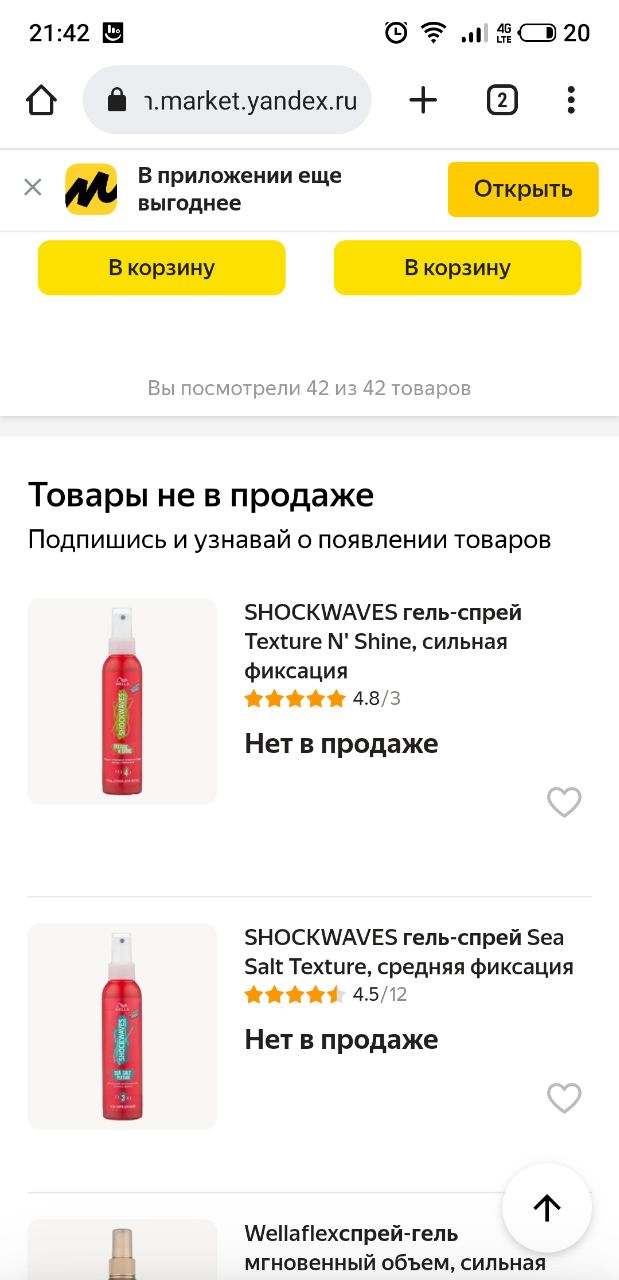
Task: Add the right product В корзину
Action: 457,268
